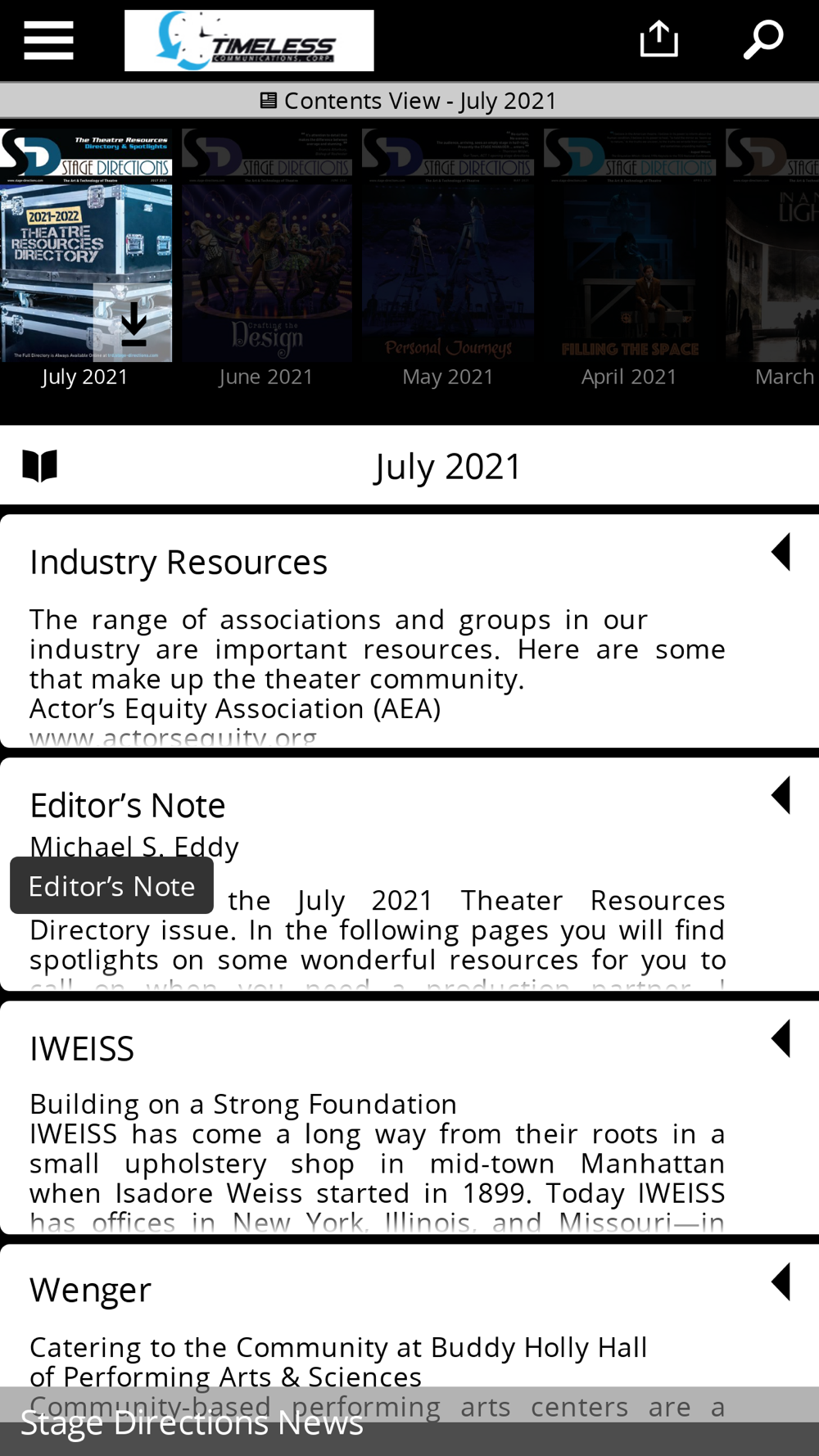819x1456 pixels.
Task: Open the Wenger article
Action: [91, 1291]
